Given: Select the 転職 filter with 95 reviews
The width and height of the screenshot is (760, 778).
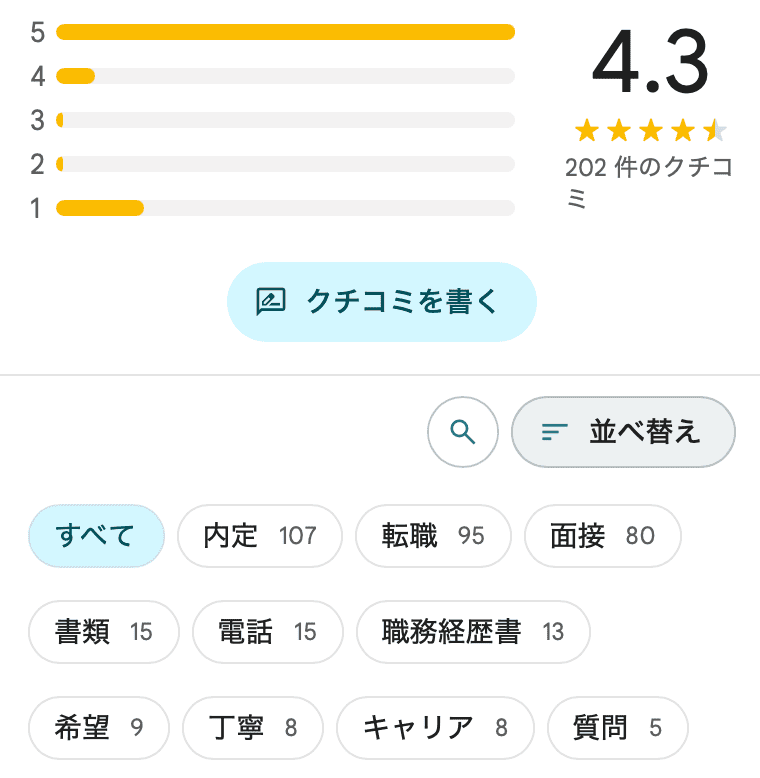Looking at the screenshot, I should [433, 536].
